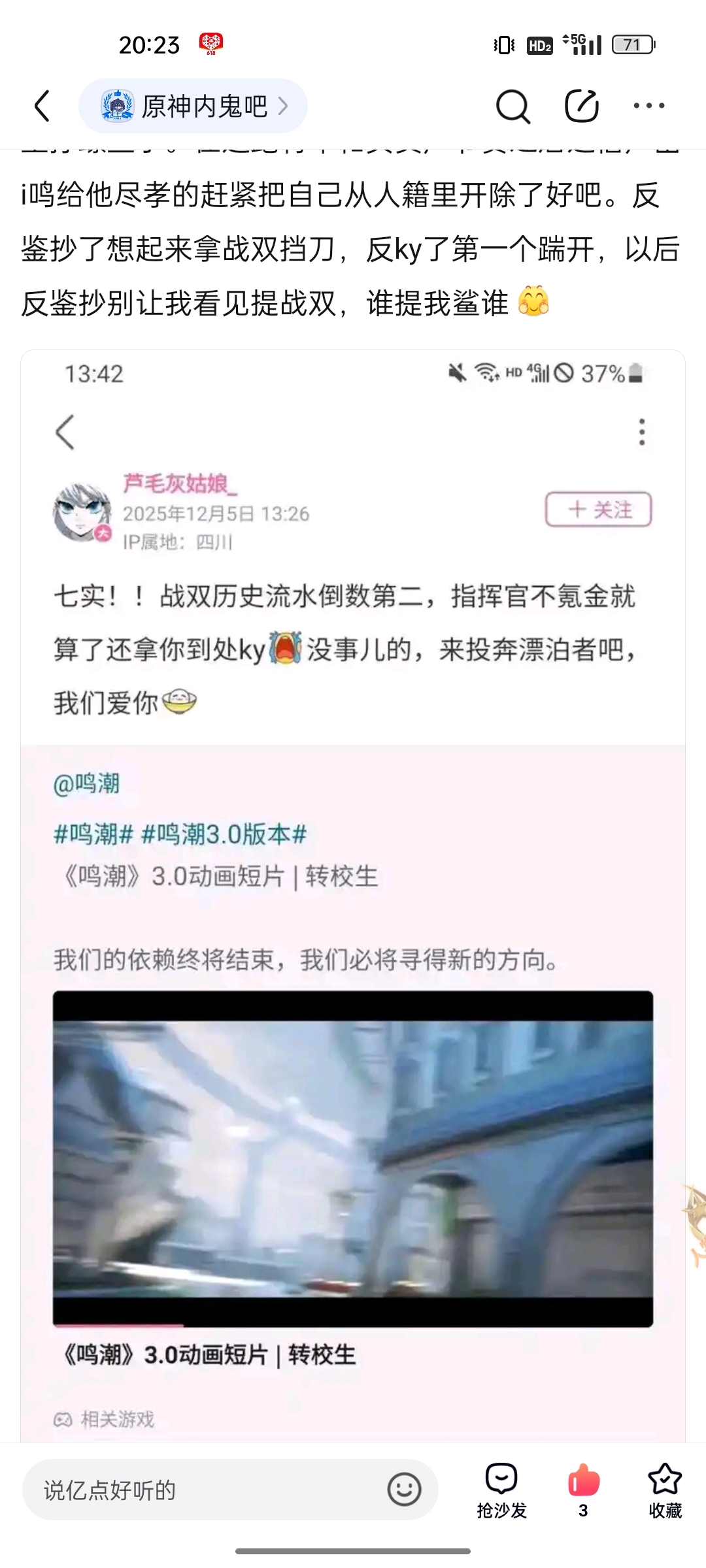Tap 抢沙发 to view comments

[501, 1490]
